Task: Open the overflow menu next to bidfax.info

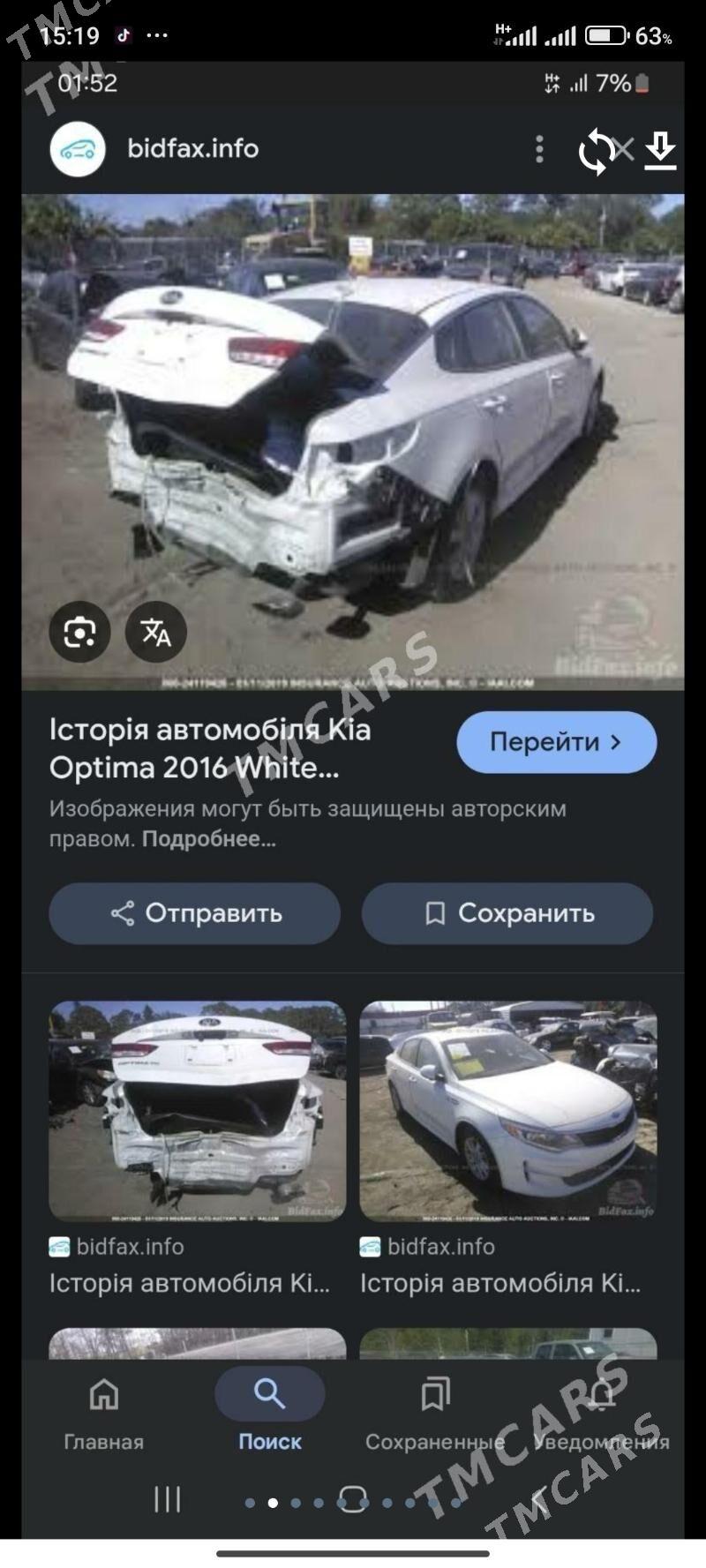Action: coord(539,149)
